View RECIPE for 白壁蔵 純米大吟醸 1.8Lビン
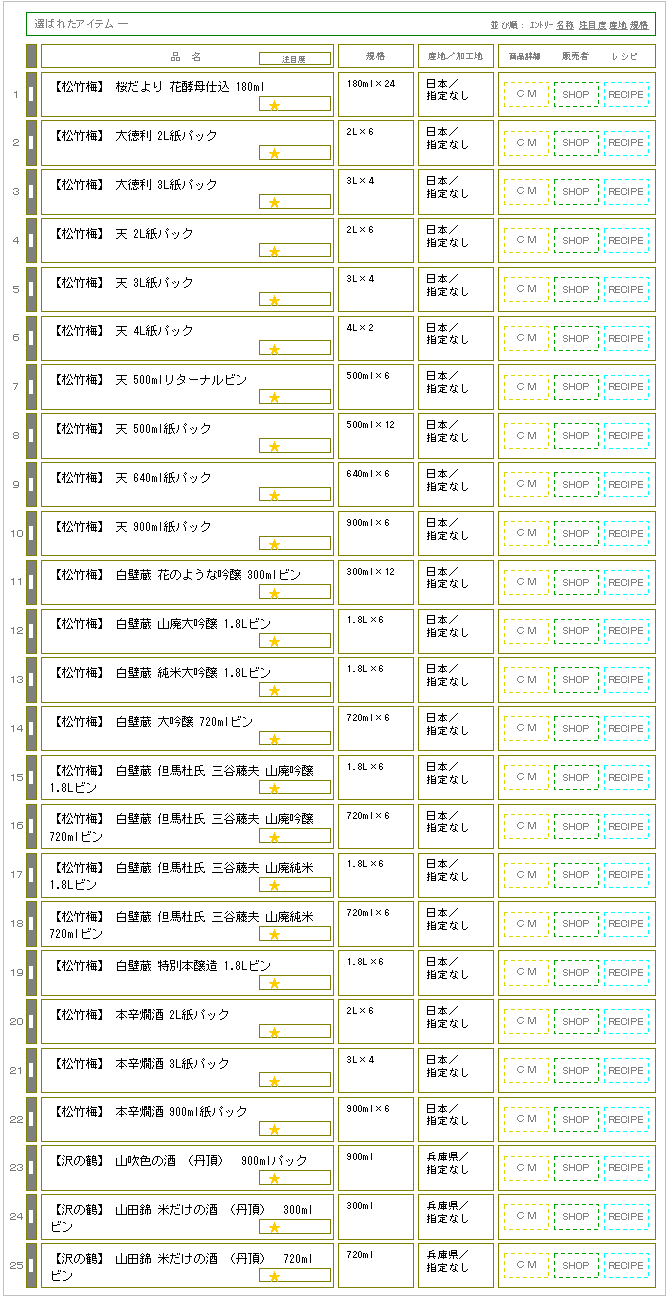 coord(626,680)
